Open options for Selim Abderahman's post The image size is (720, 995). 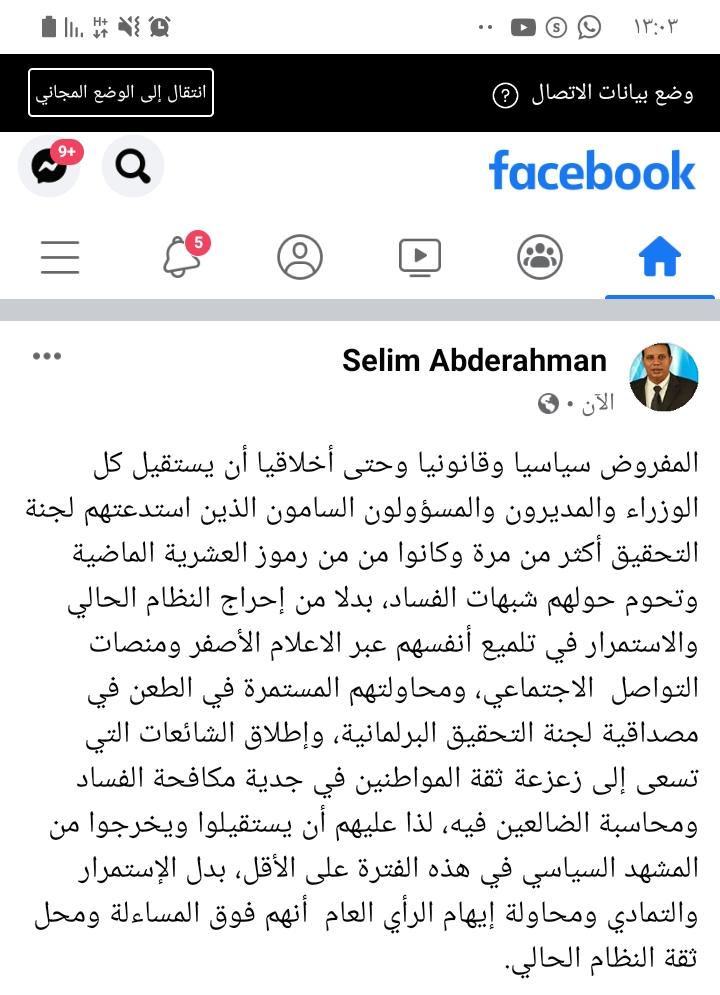[x=47, y=356]
